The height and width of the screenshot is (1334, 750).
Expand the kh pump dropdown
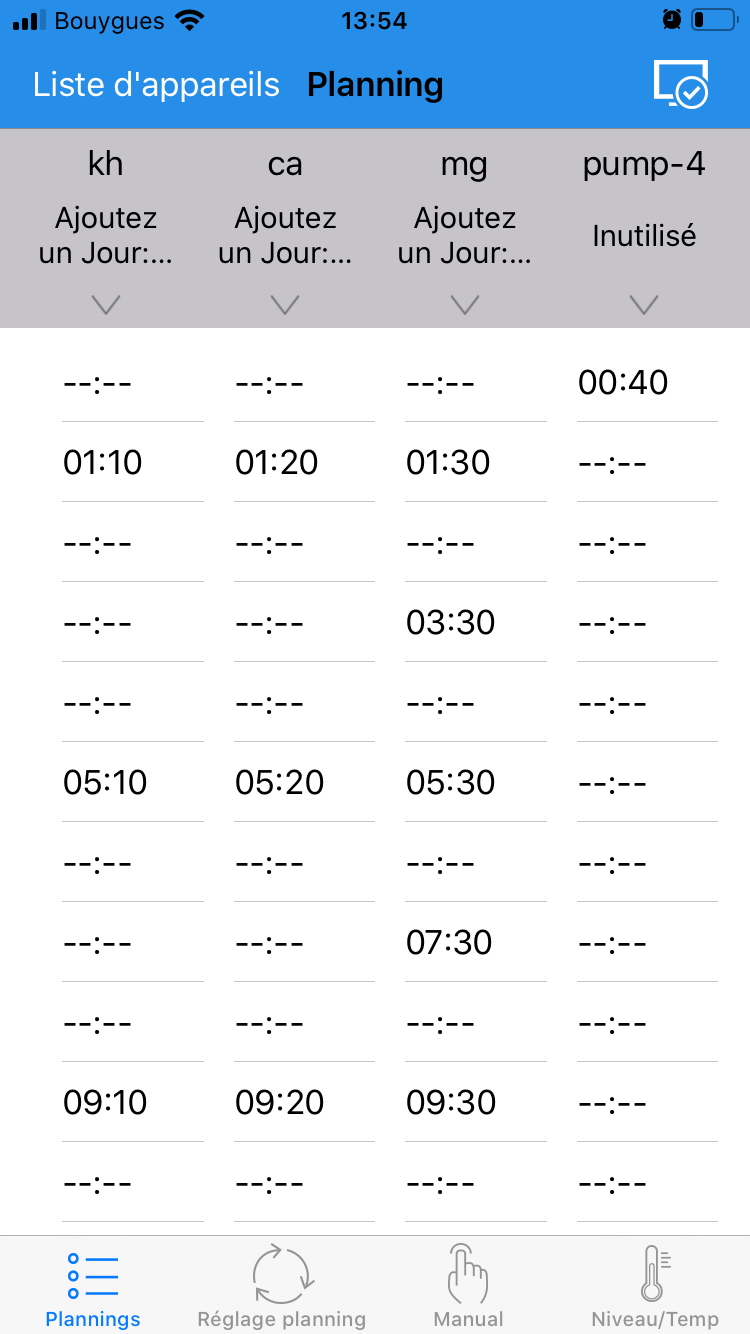click(105, 305)
